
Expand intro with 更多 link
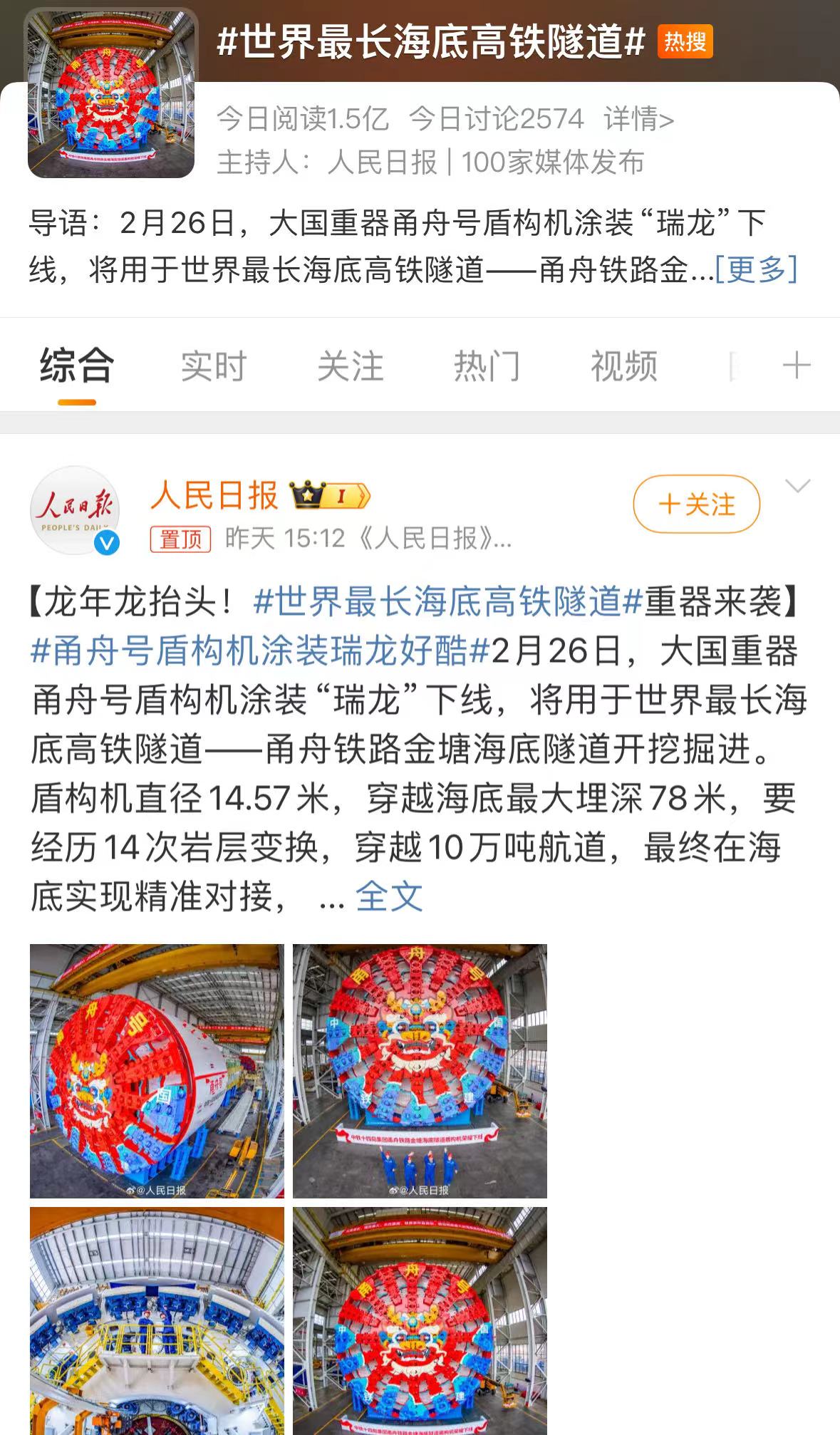756,269
